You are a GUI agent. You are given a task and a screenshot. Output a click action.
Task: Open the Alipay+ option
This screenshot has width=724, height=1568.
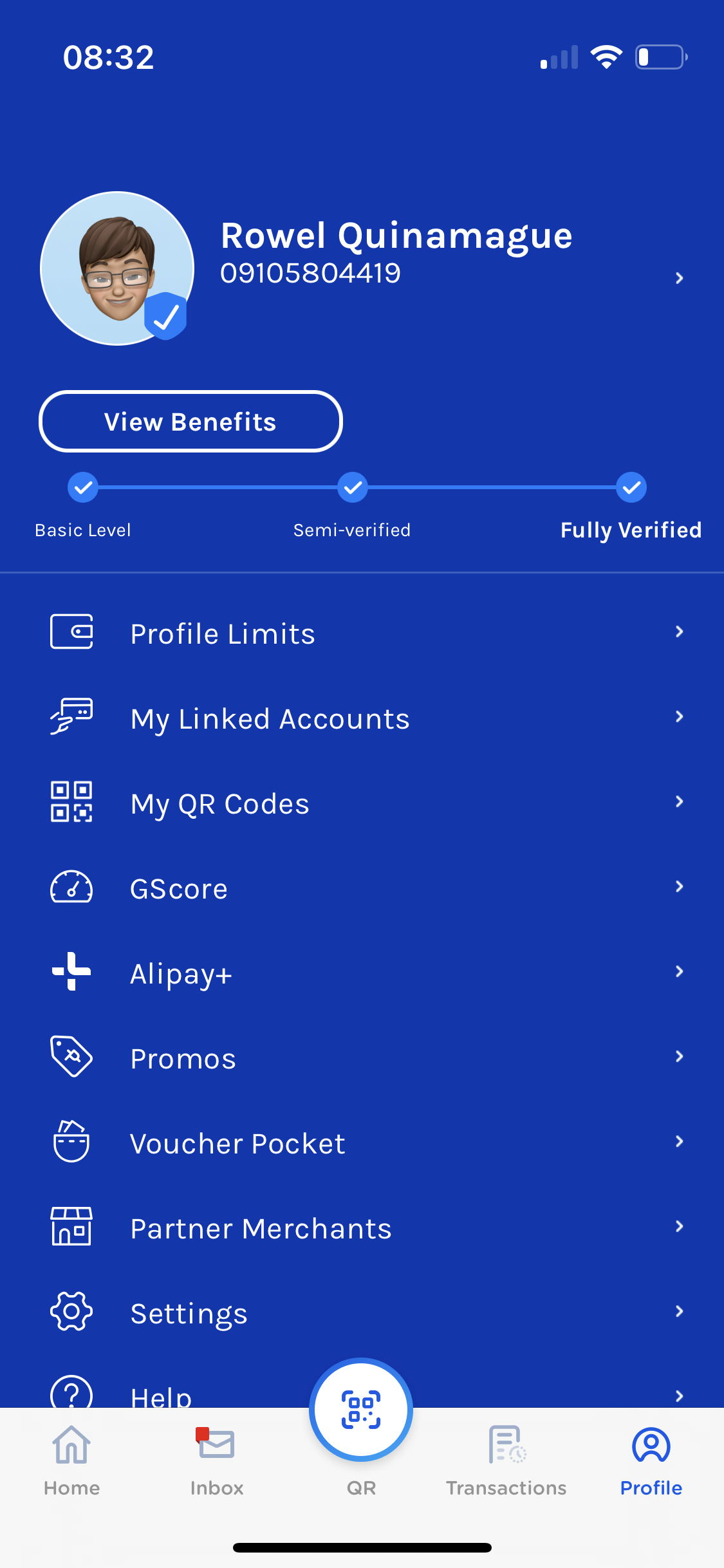[362, 973]
